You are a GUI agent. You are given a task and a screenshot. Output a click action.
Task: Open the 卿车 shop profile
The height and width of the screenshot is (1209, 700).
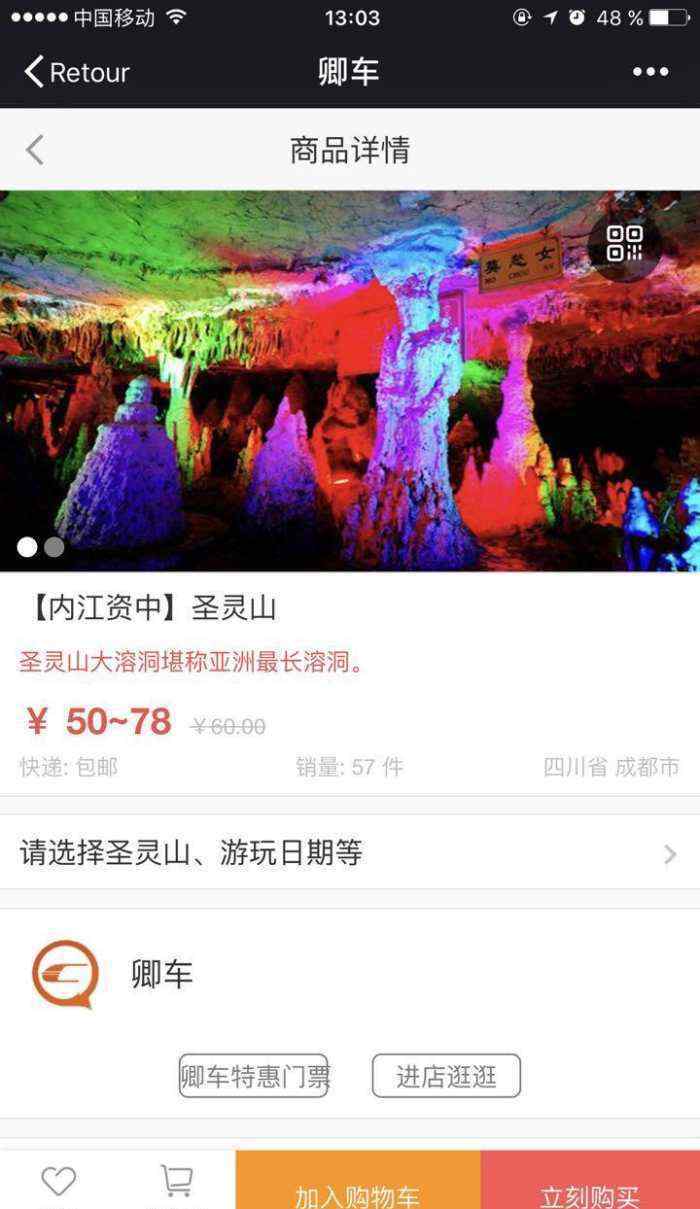coord(110,974)
